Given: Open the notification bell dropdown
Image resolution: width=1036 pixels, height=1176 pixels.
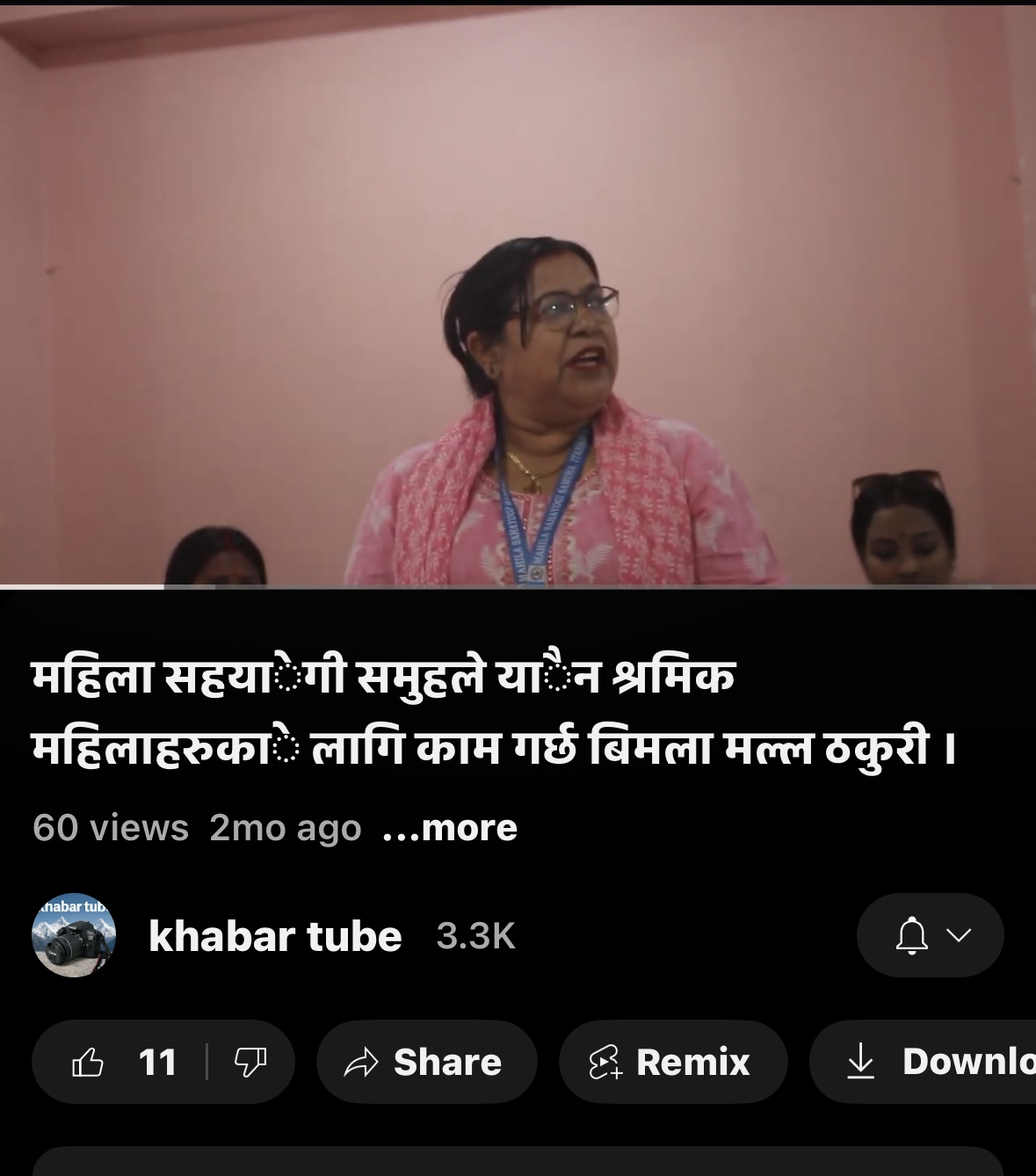Looking at the screenshot, I should coord(930,935).
